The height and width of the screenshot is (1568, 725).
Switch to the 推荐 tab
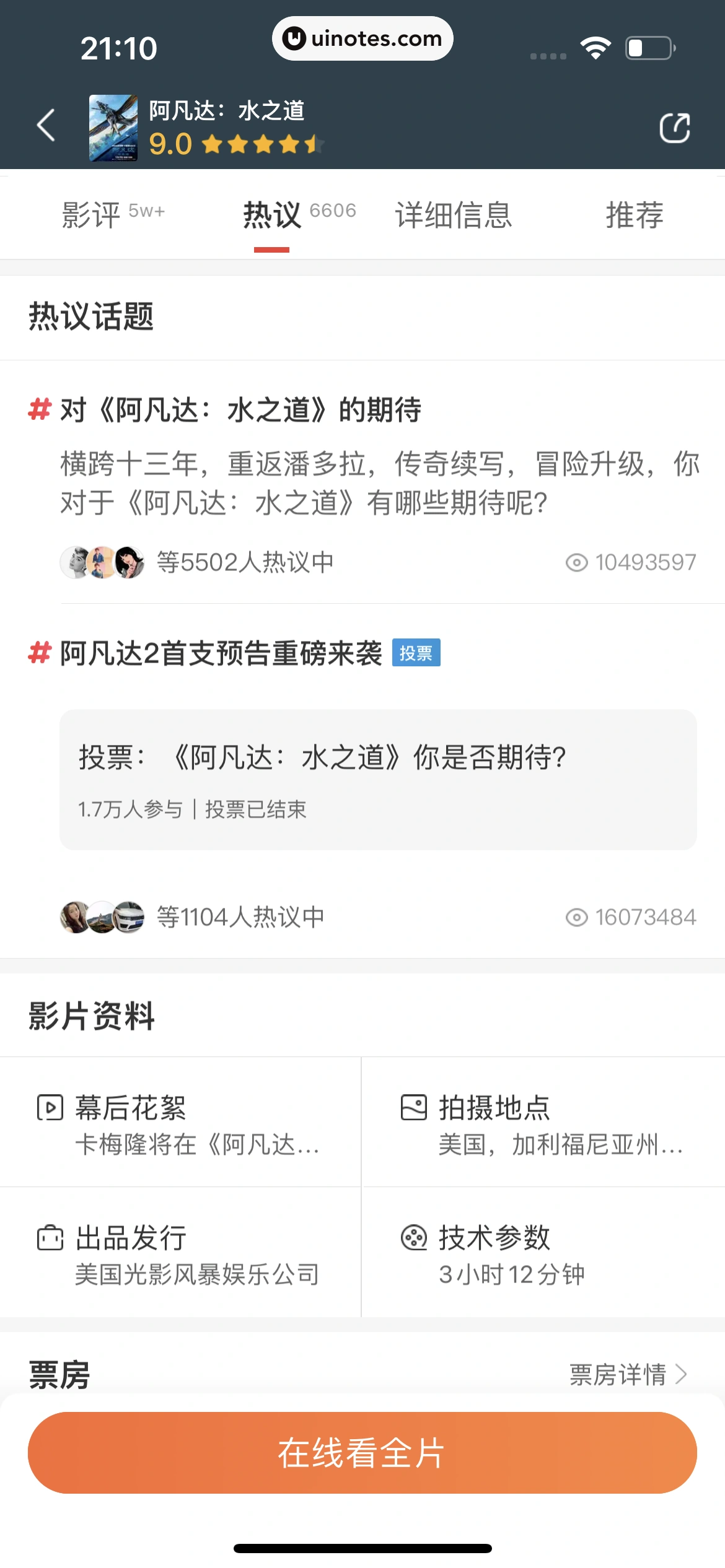[634, 215]
